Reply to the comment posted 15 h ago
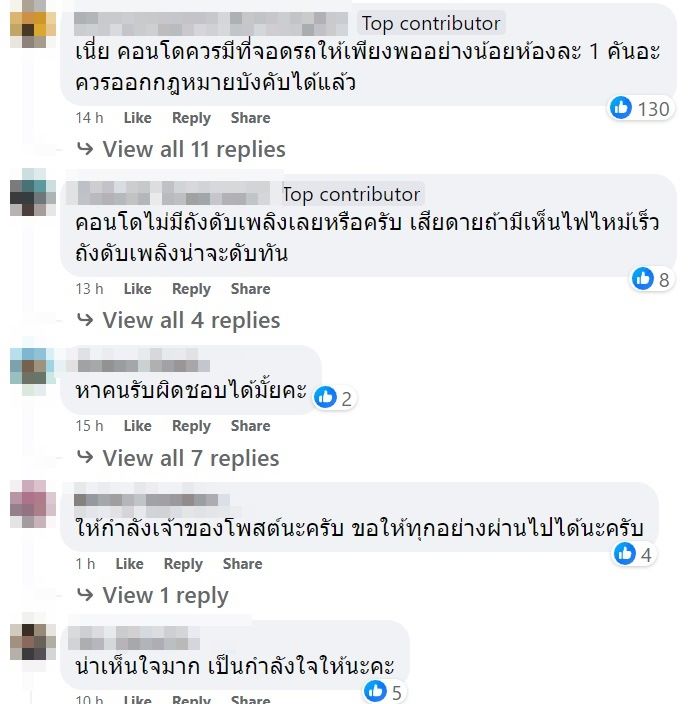Screen dimensions: 694x704 [x=191, y=426]
